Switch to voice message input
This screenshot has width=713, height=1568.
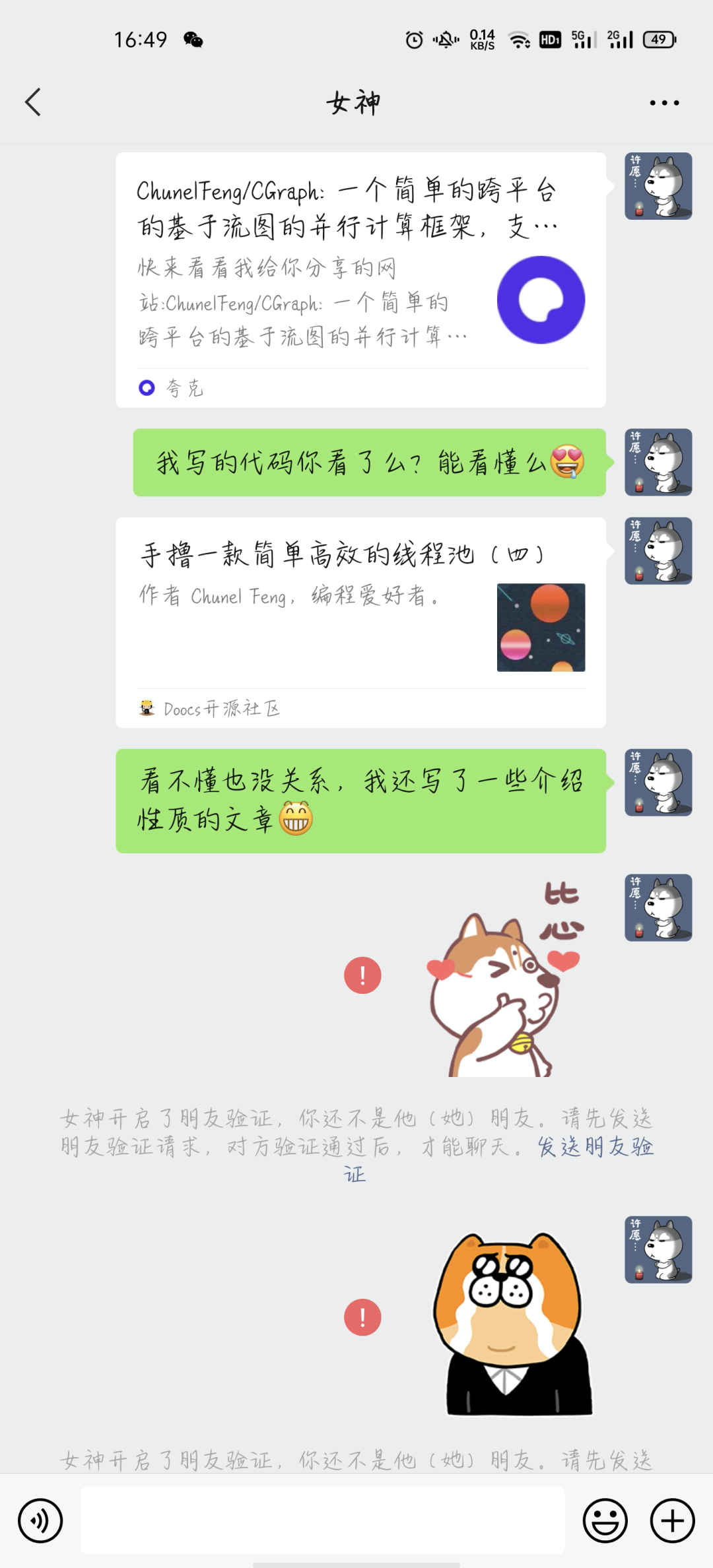coord(40,1520)
